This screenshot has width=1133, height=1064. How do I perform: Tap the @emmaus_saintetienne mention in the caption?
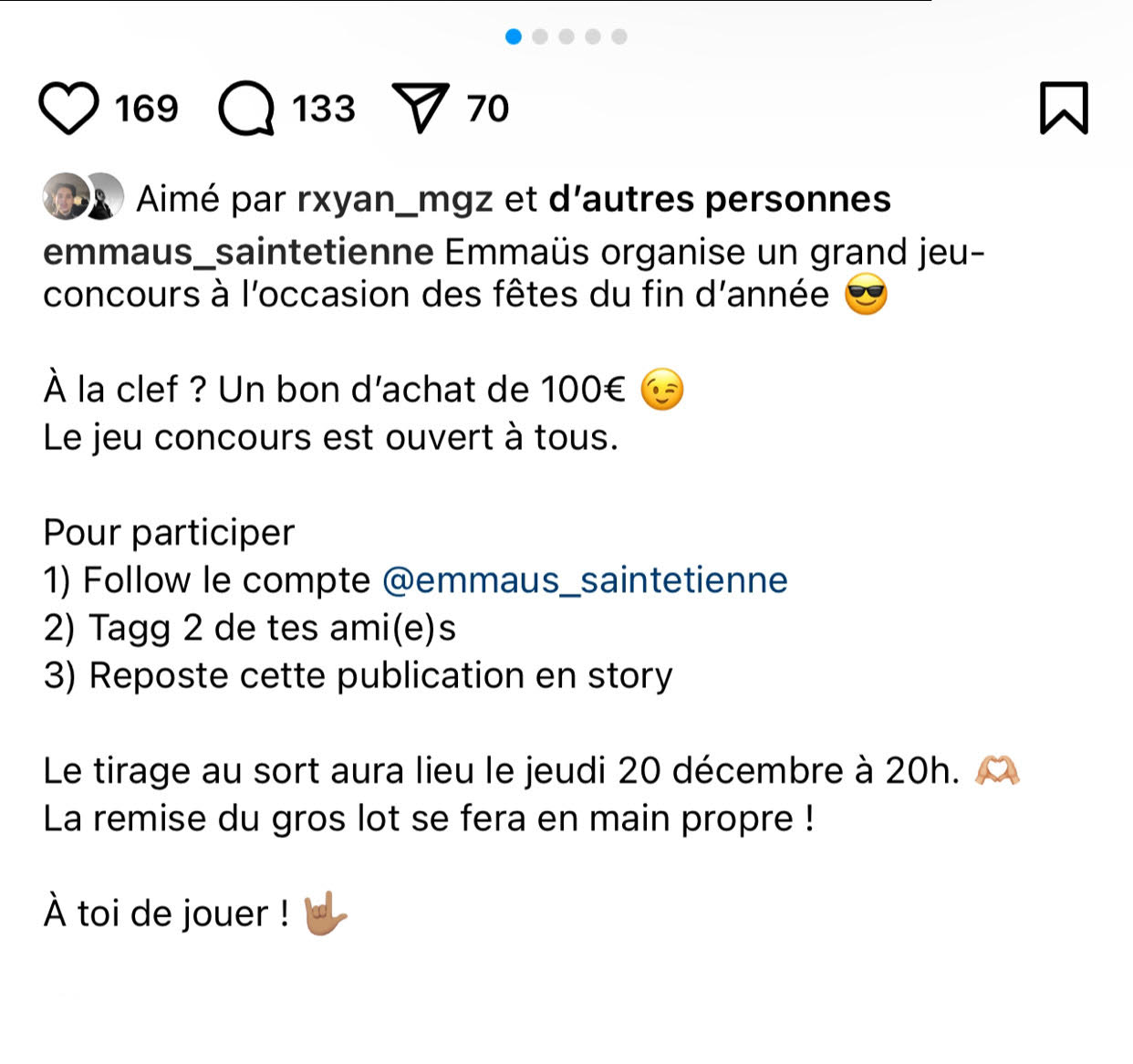(x=585, y=580)
